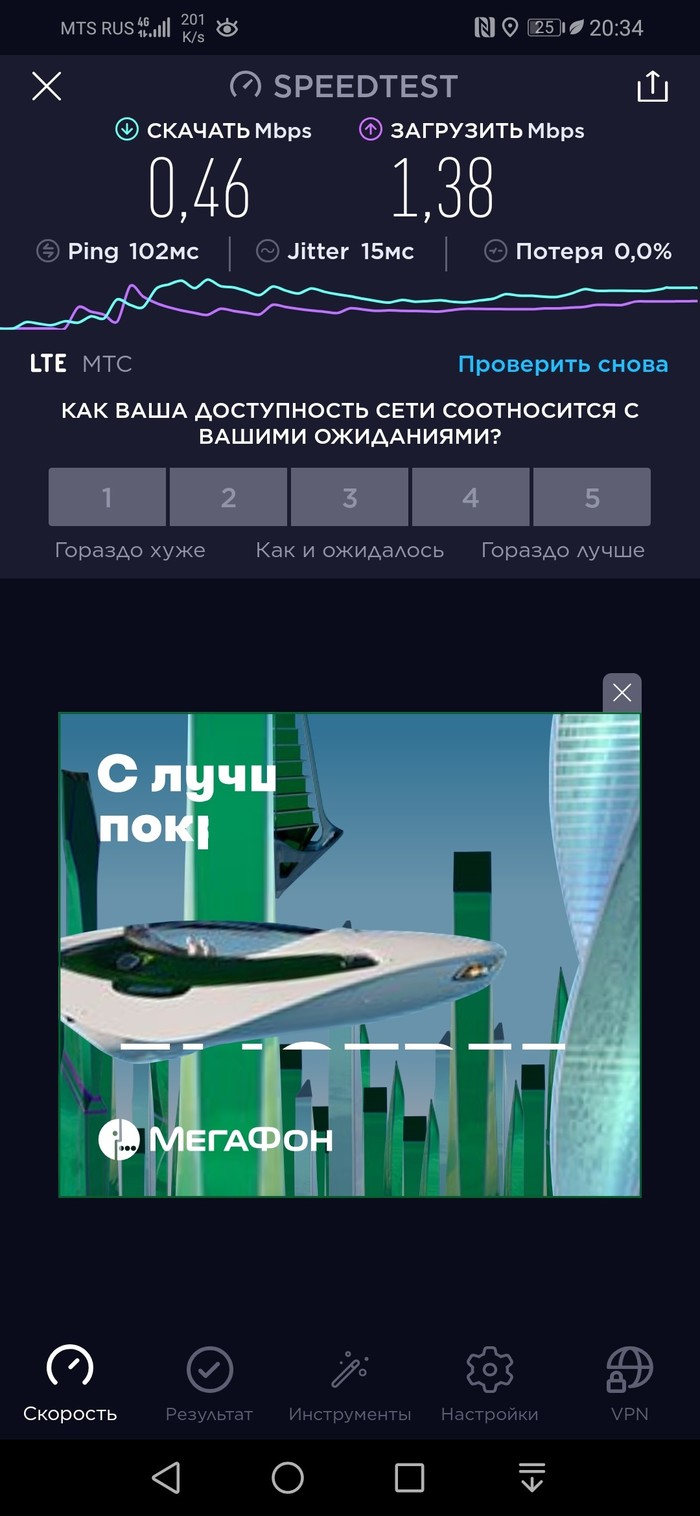
Task: Rate network availability as 4
Action: coord(471,497)
